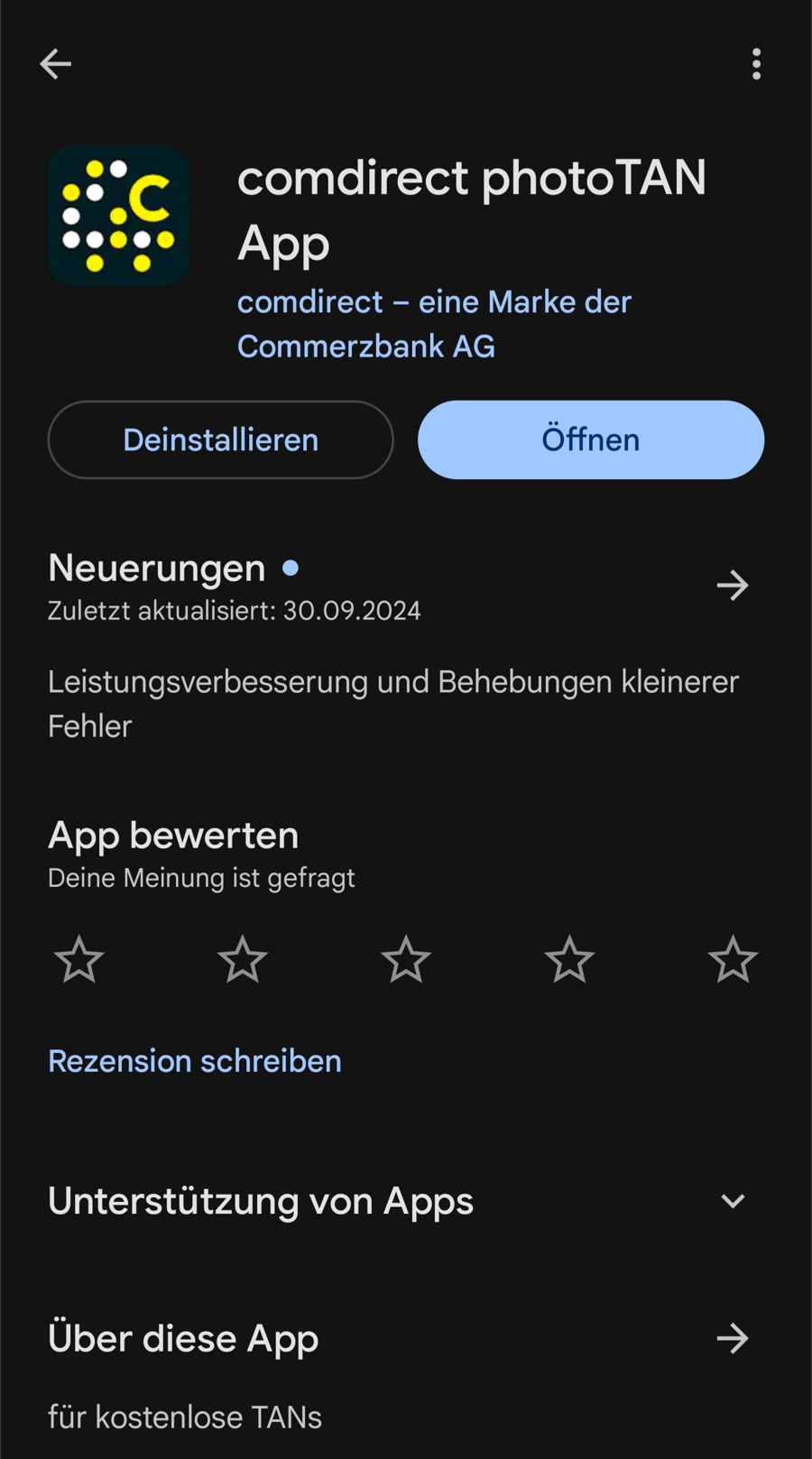Open Rezension schreiben to write a review
Image resolution: width=812 pixels, height=1459 pixels.
click(x=194, y=1062)
